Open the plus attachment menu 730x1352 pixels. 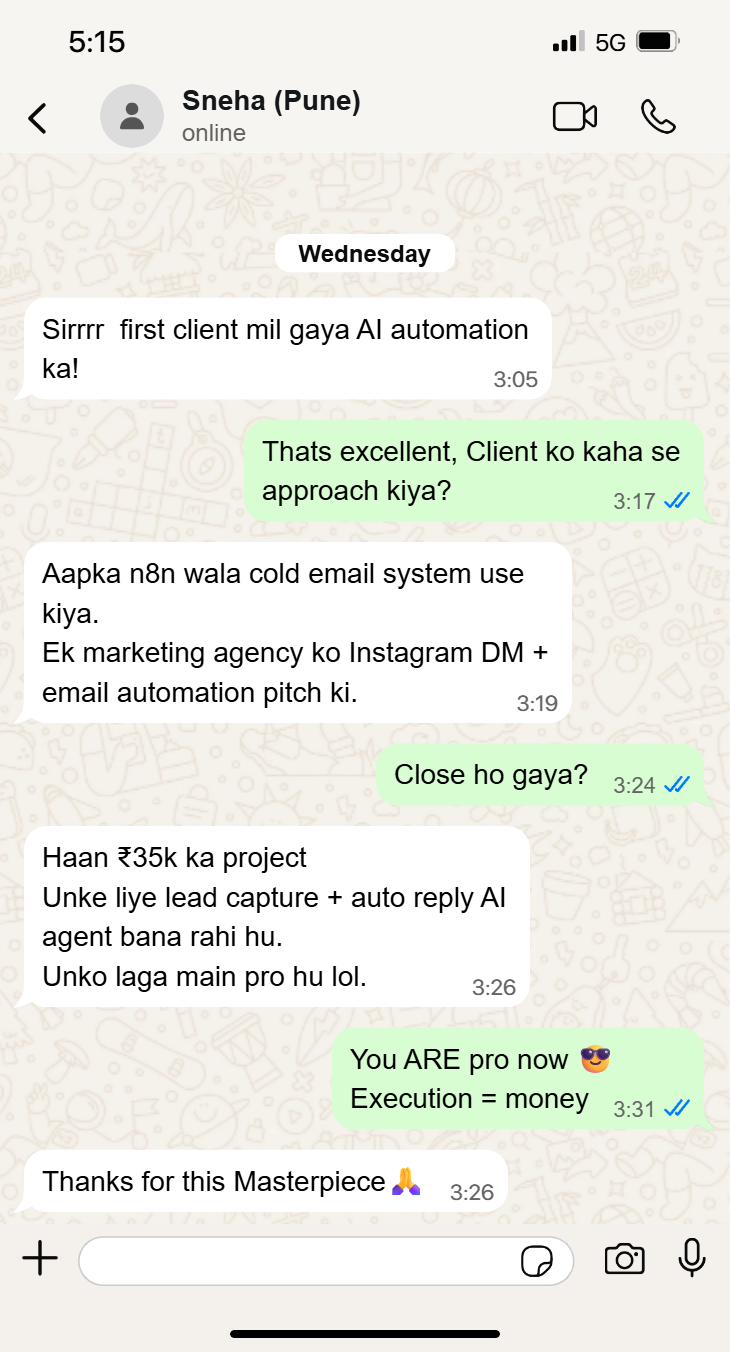[x=40, y=1260]
